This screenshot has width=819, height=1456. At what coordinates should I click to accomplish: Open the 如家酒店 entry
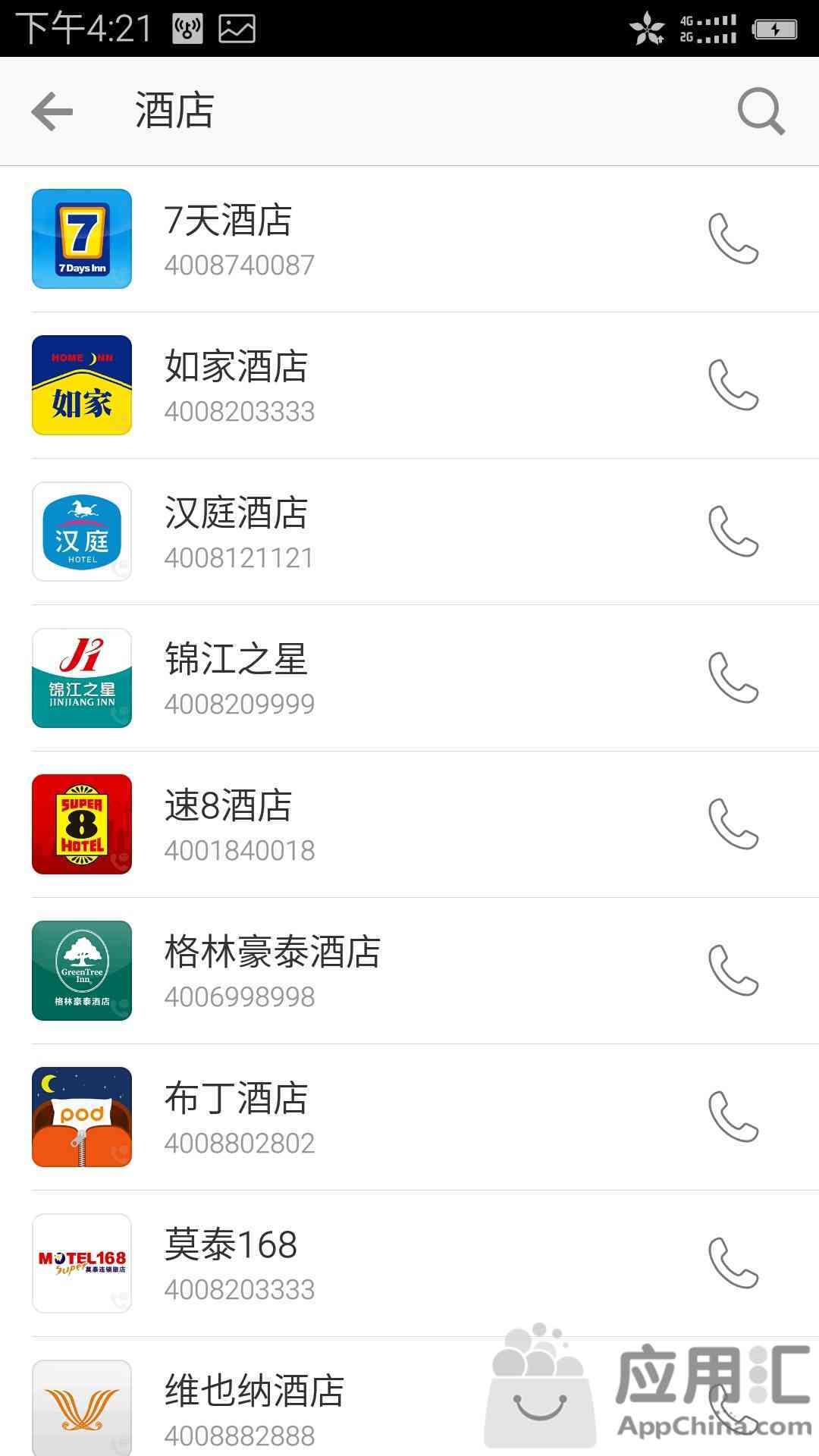click(x=409, y=385)
